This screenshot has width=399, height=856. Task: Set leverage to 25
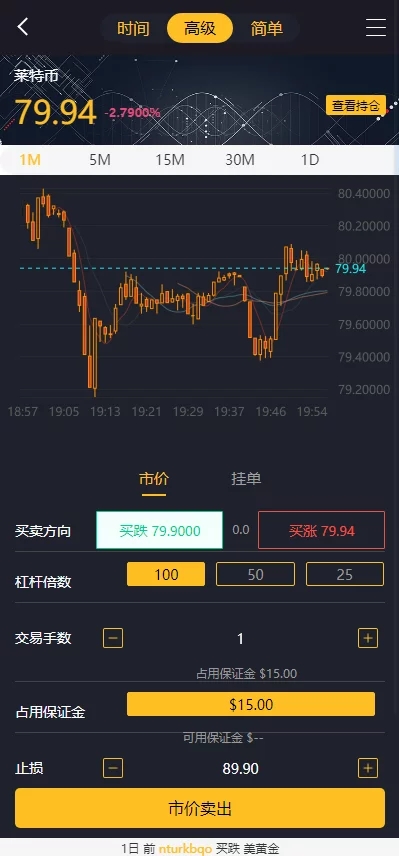tap(345, 574)
